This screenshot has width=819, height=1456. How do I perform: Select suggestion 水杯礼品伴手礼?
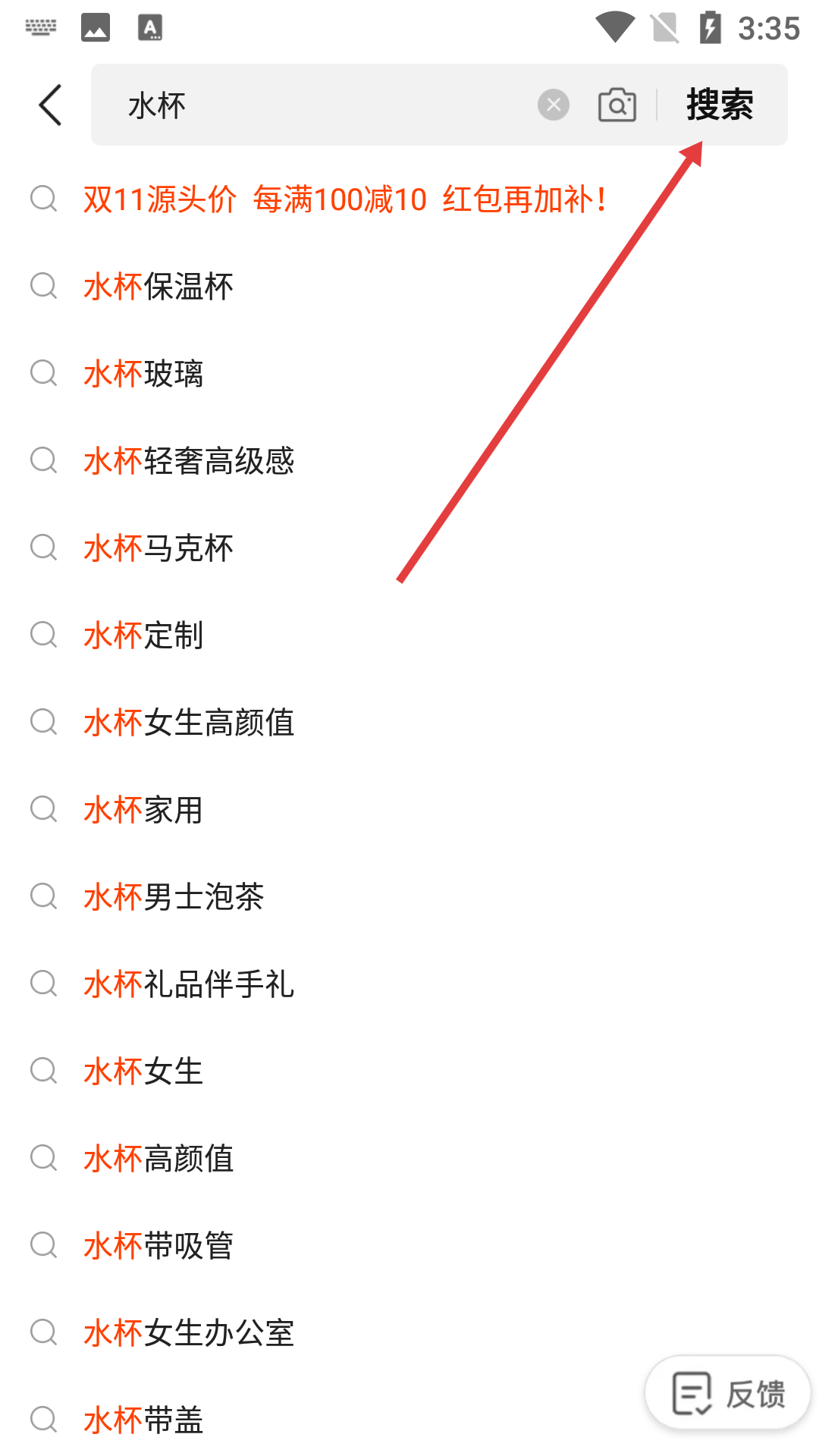(x=189, y=984)
